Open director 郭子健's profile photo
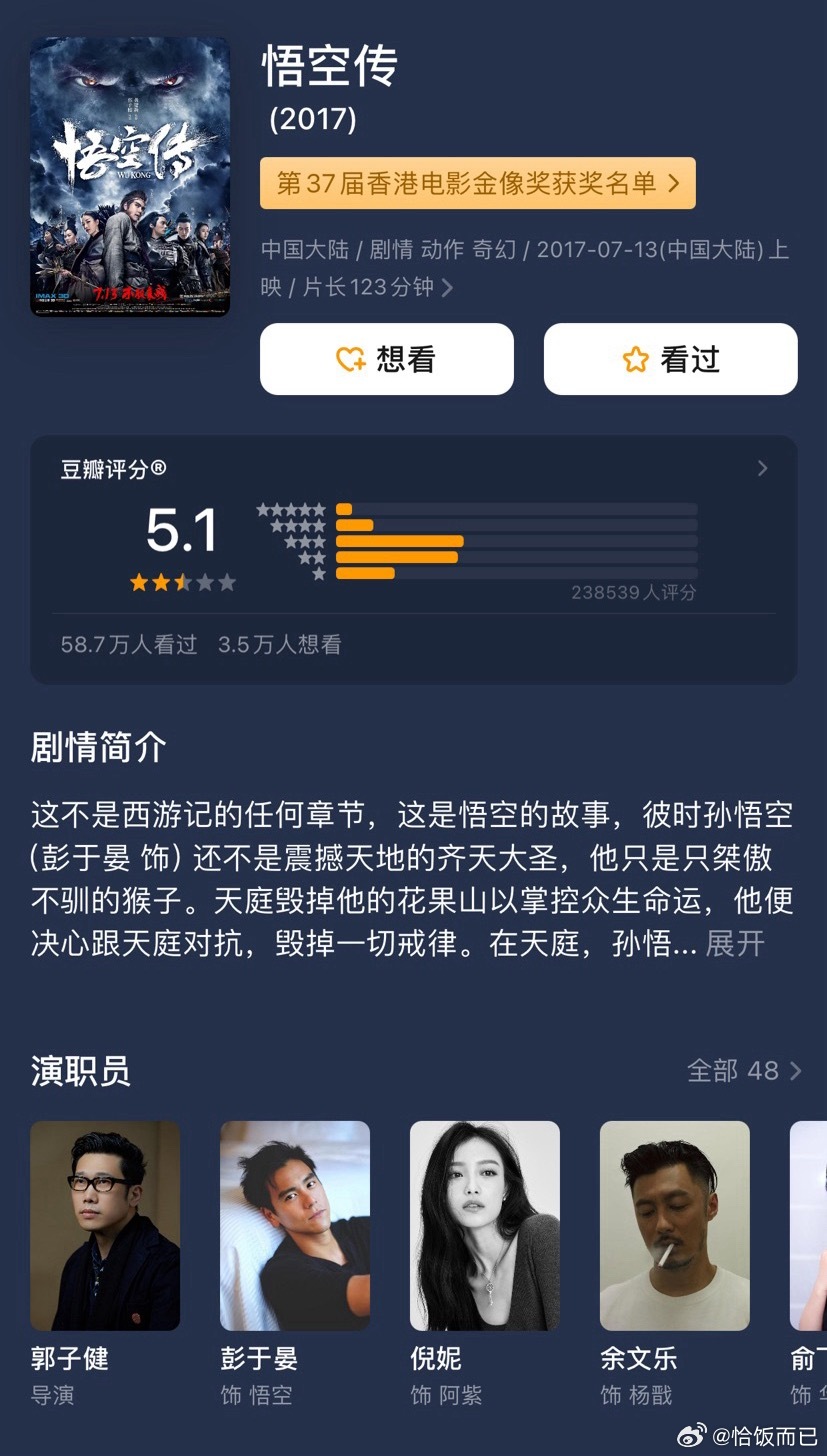 pos(104,1225)
